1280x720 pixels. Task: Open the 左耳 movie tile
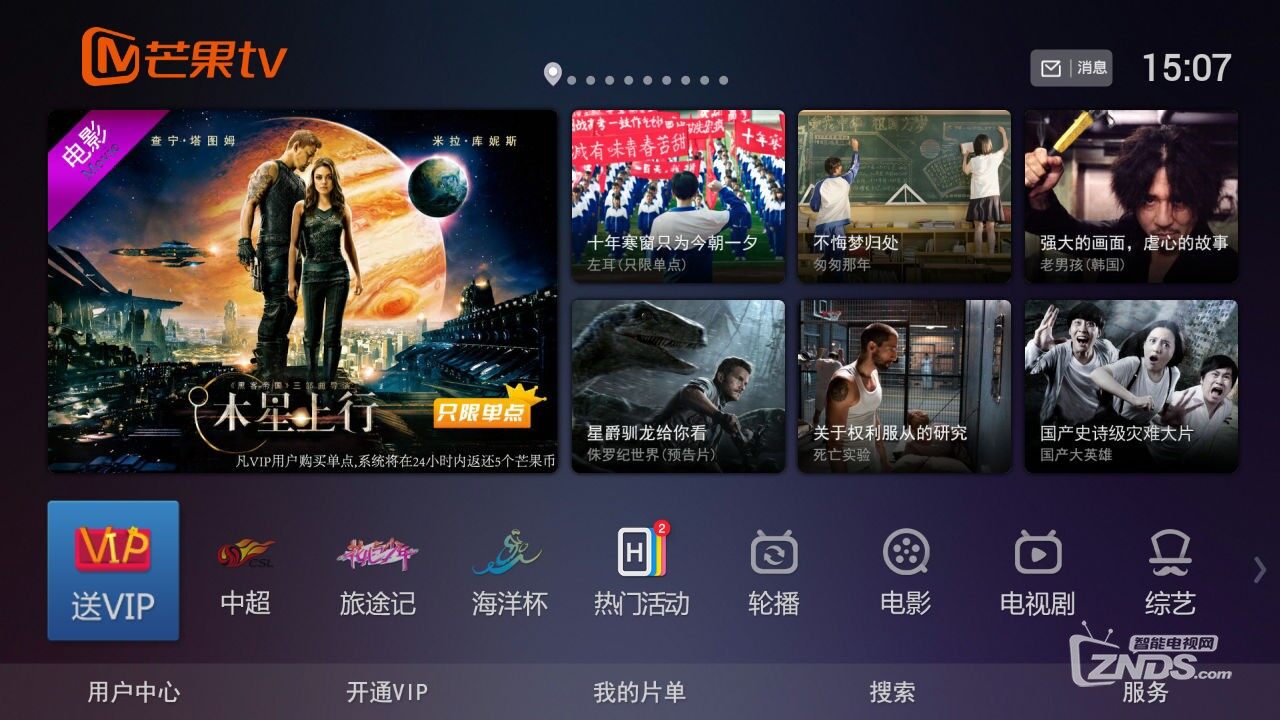tap(678, 196)
